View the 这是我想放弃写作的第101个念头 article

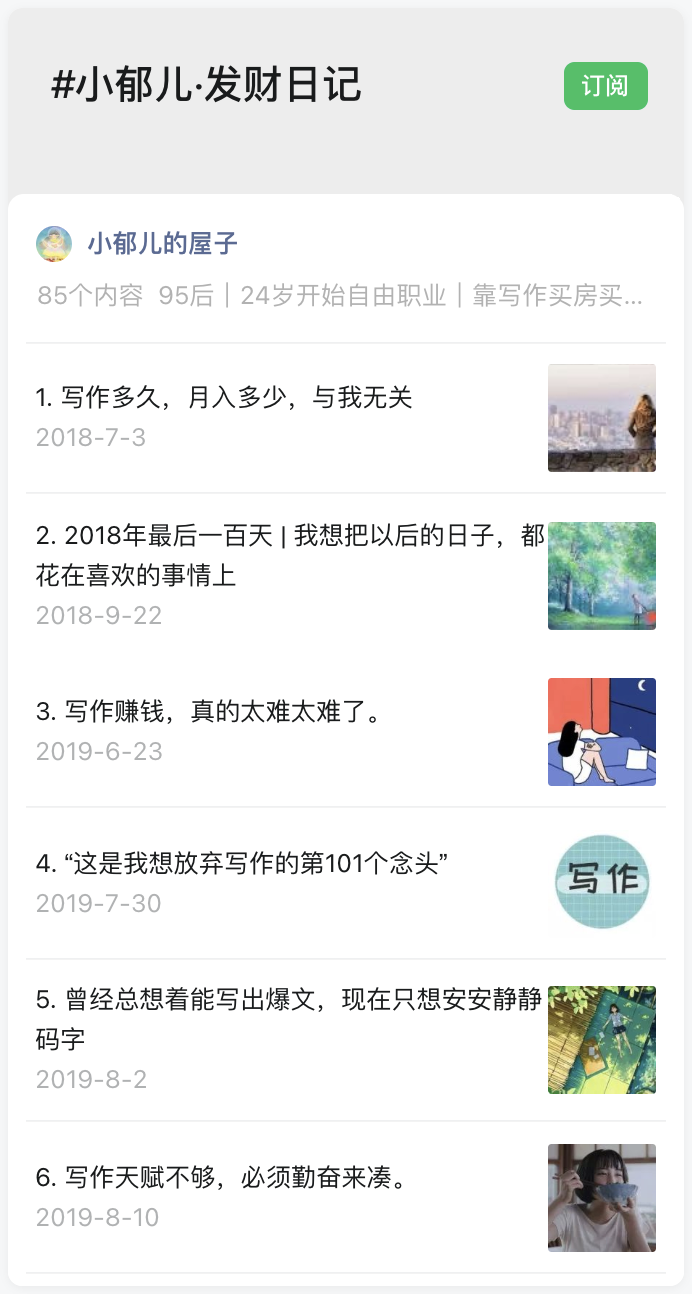(x=241, y=863)
